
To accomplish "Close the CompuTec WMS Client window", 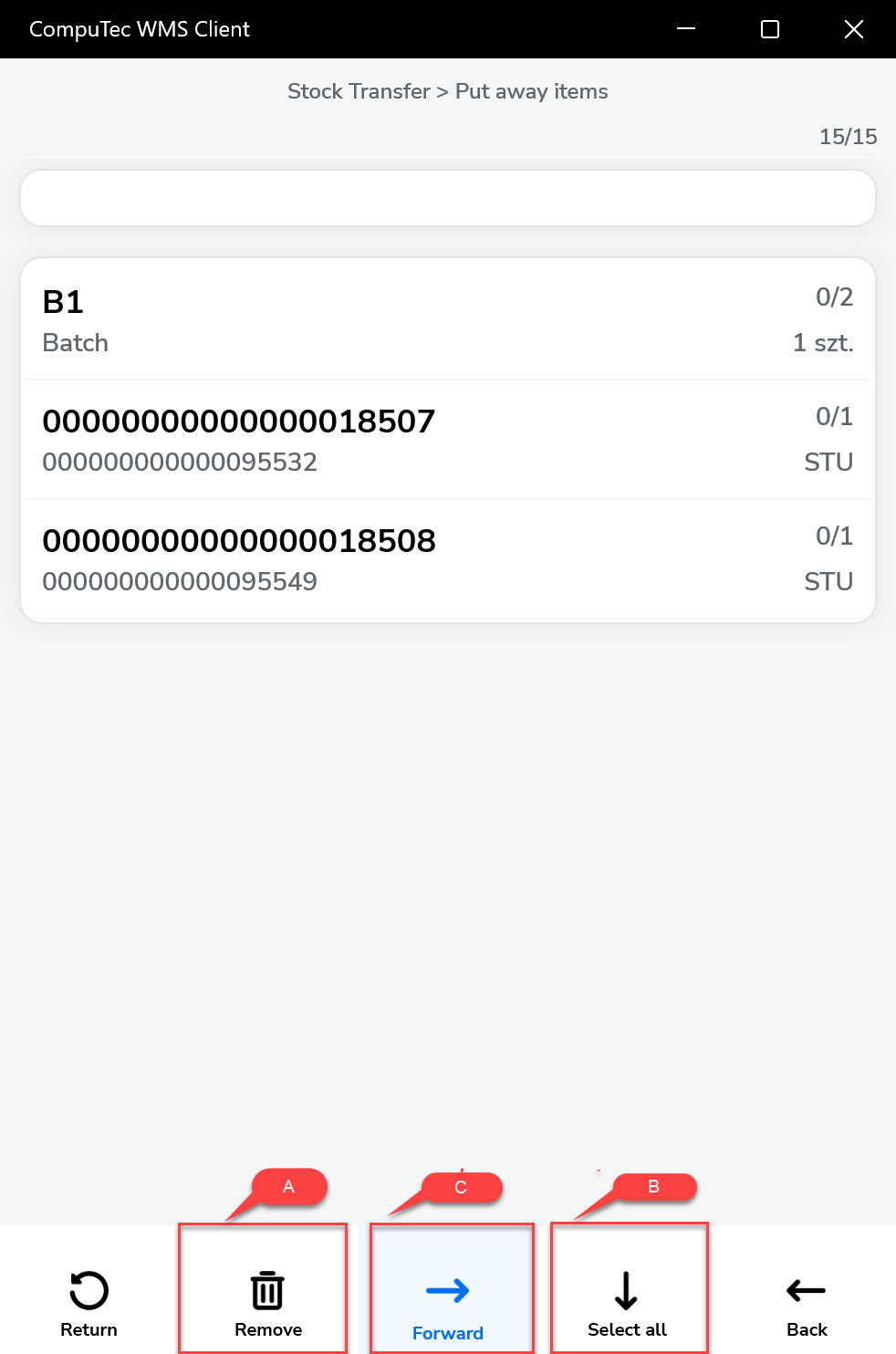I will point(853,29).
